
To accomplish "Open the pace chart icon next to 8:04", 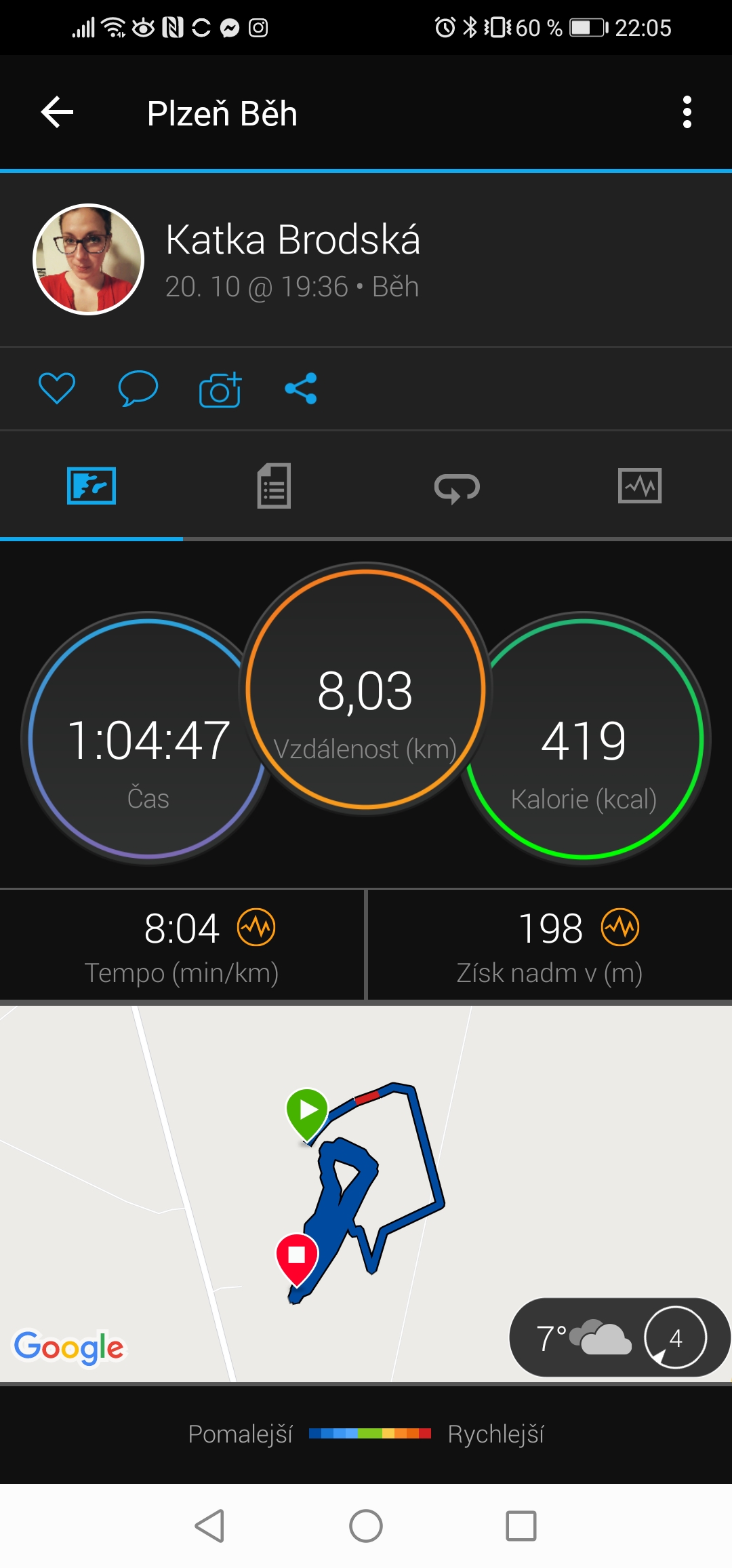I will tap(256, 927).
